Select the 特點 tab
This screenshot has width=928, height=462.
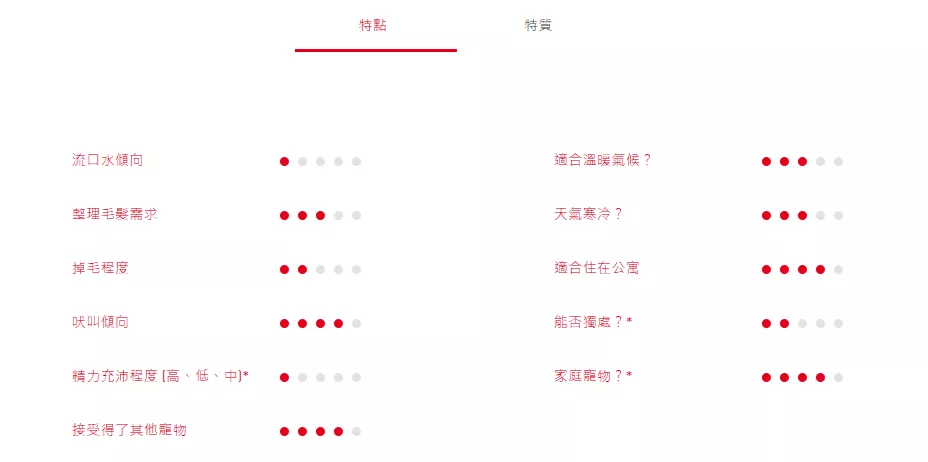coord(373,26)
